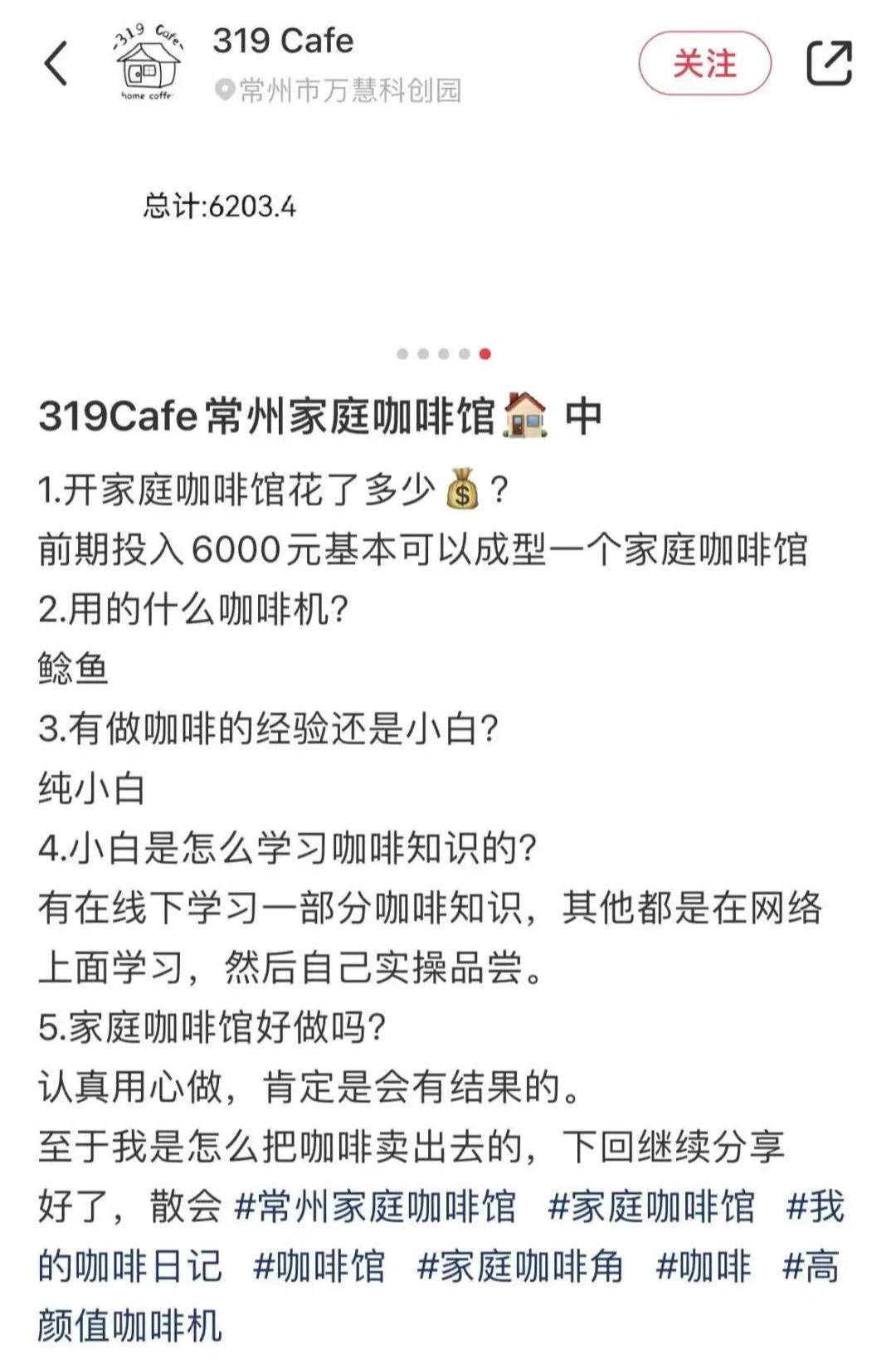
Task: Open the hashtag #家庭咖啡角
Action: coord(520,1267)
